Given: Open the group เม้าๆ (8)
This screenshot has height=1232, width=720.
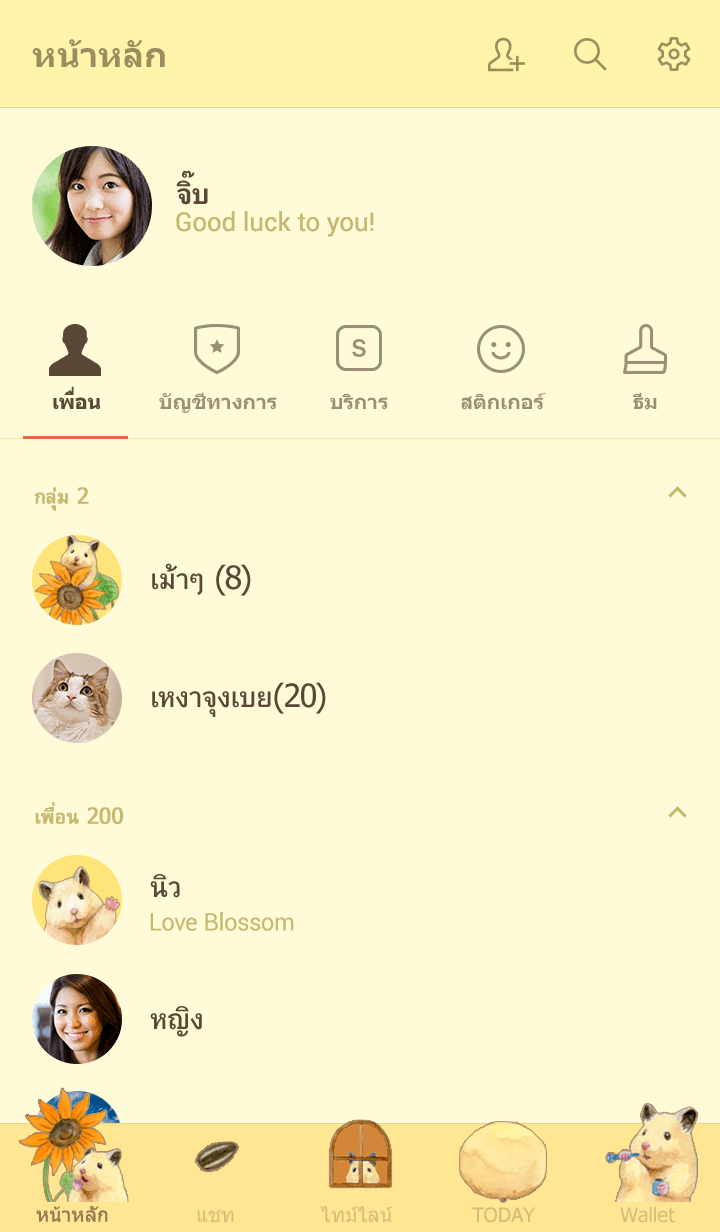Looking at the screenshot, I should [x=200, y=580].
